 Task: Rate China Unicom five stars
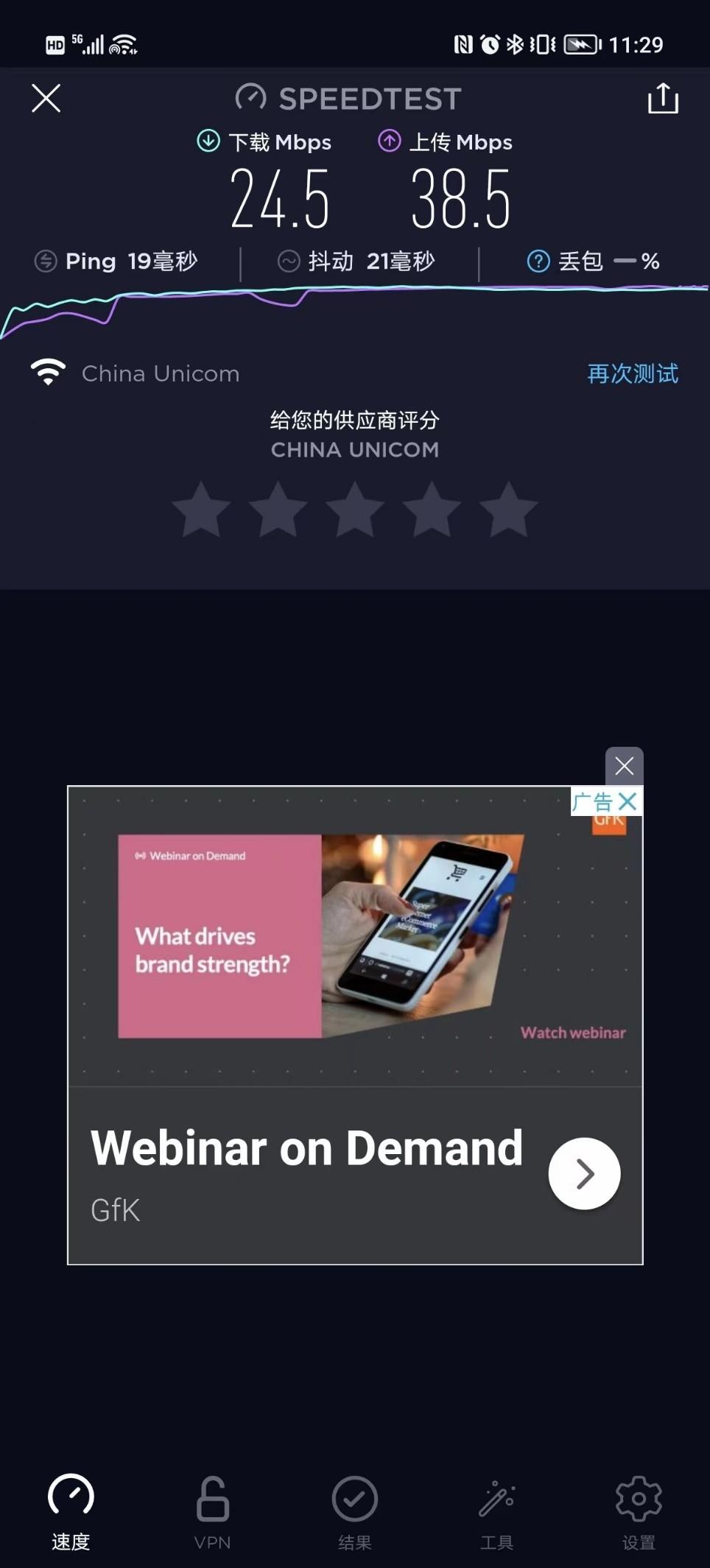508,509
